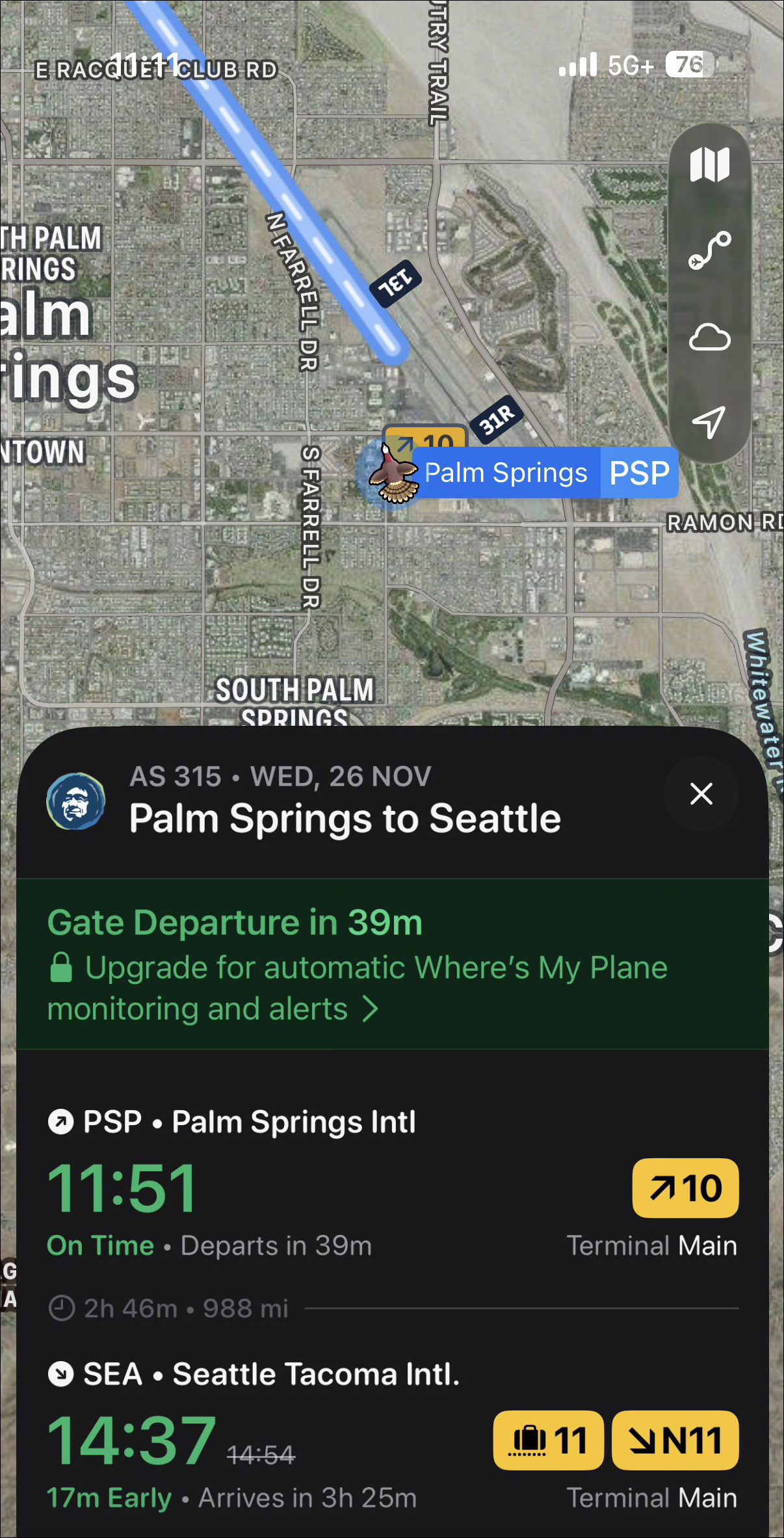This screenshot has height=1538, width=784.
Task: Open arrival gate N11 badge
Action: pos(675,1440)
